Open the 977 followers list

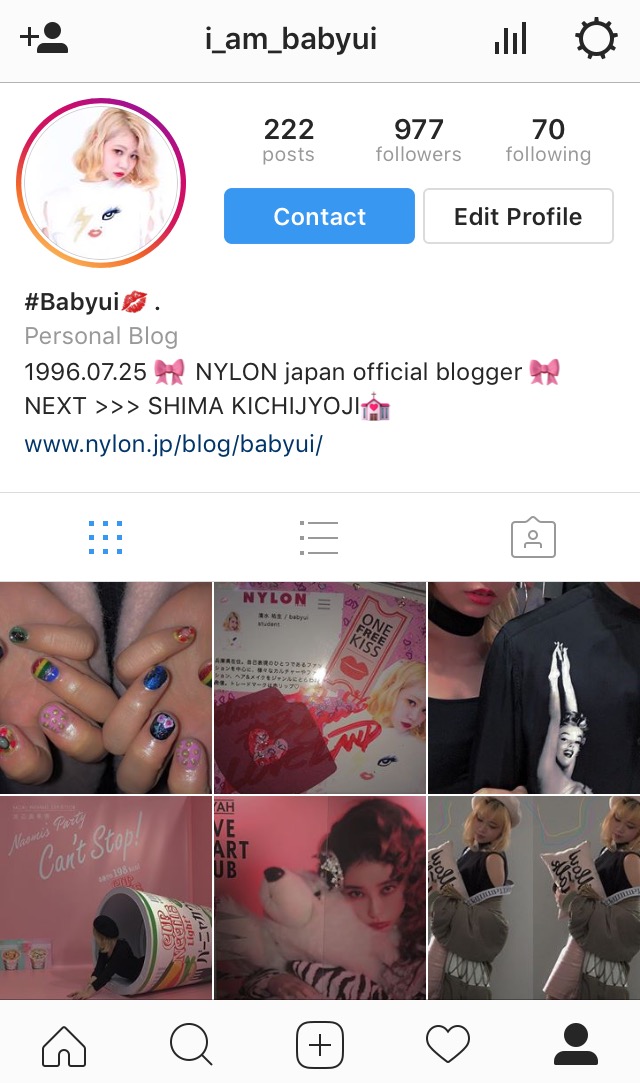tap(418, 140)
